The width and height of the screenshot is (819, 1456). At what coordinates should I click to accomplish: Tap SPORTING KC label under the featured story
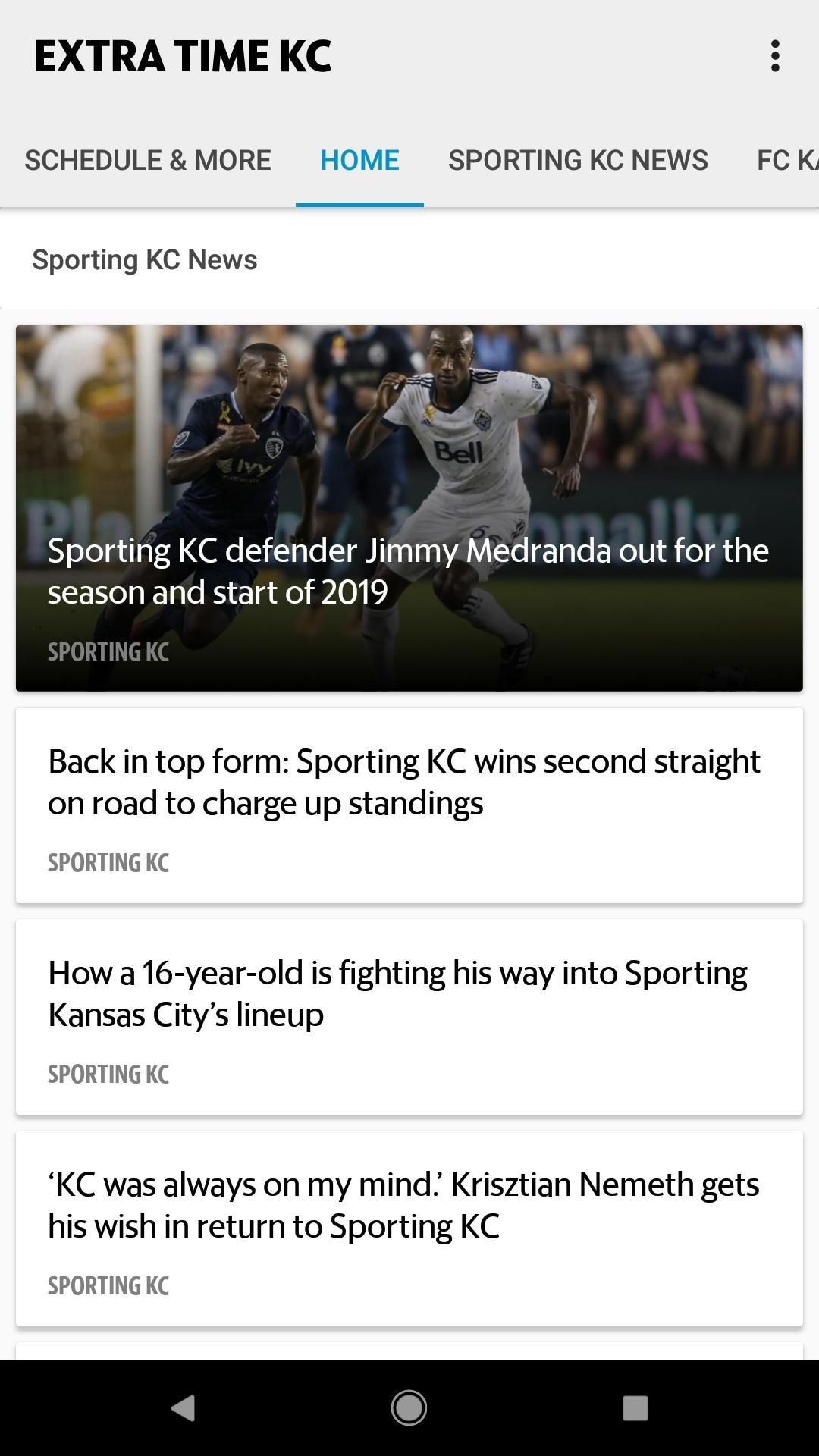click(108, 651)
